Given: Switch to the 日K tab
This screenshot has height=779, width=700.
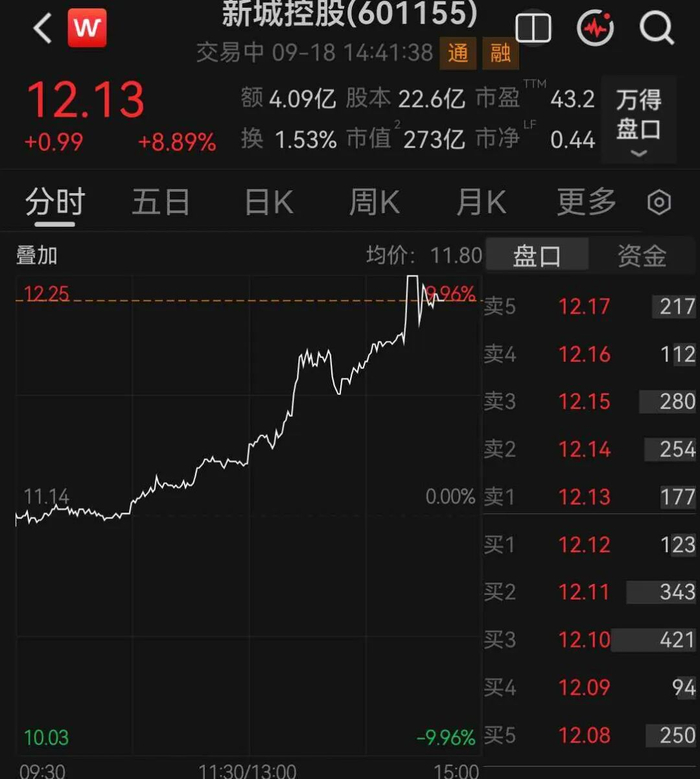Looking at the screenshot, I should pyautogui.click(x=269, y=203).
